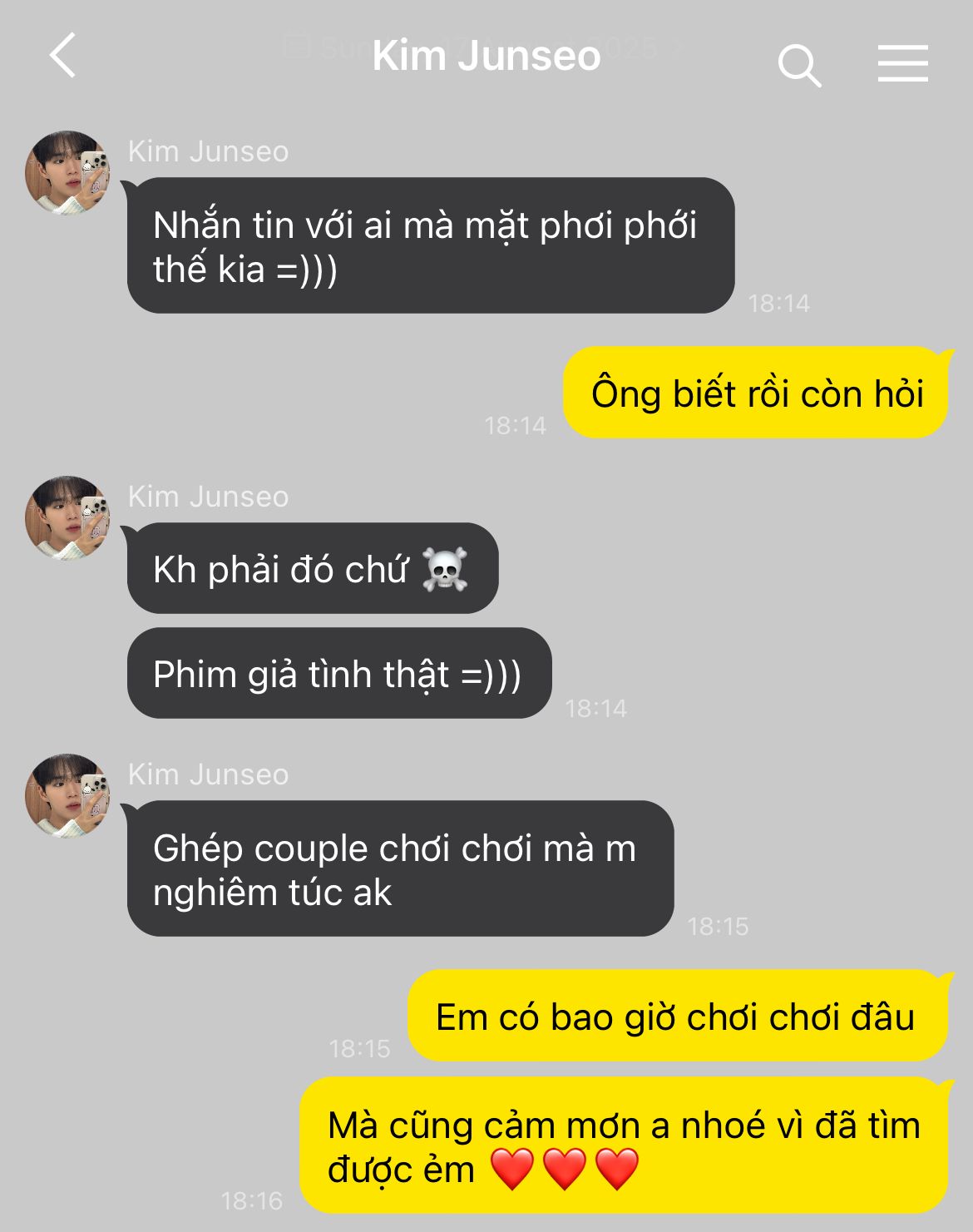Open Kim Junseo's avatar beside 'Ghép couple' message

click(x=68, y=795)
